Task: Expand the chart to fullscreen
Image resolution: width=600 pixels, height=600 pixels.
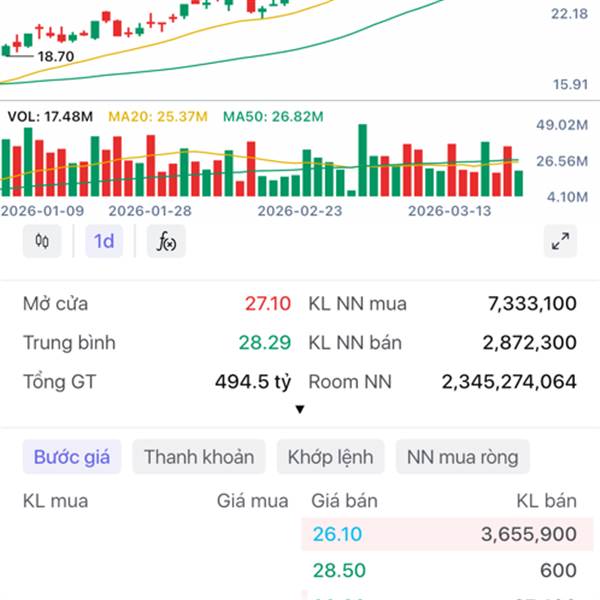Action: coord(560,241)
